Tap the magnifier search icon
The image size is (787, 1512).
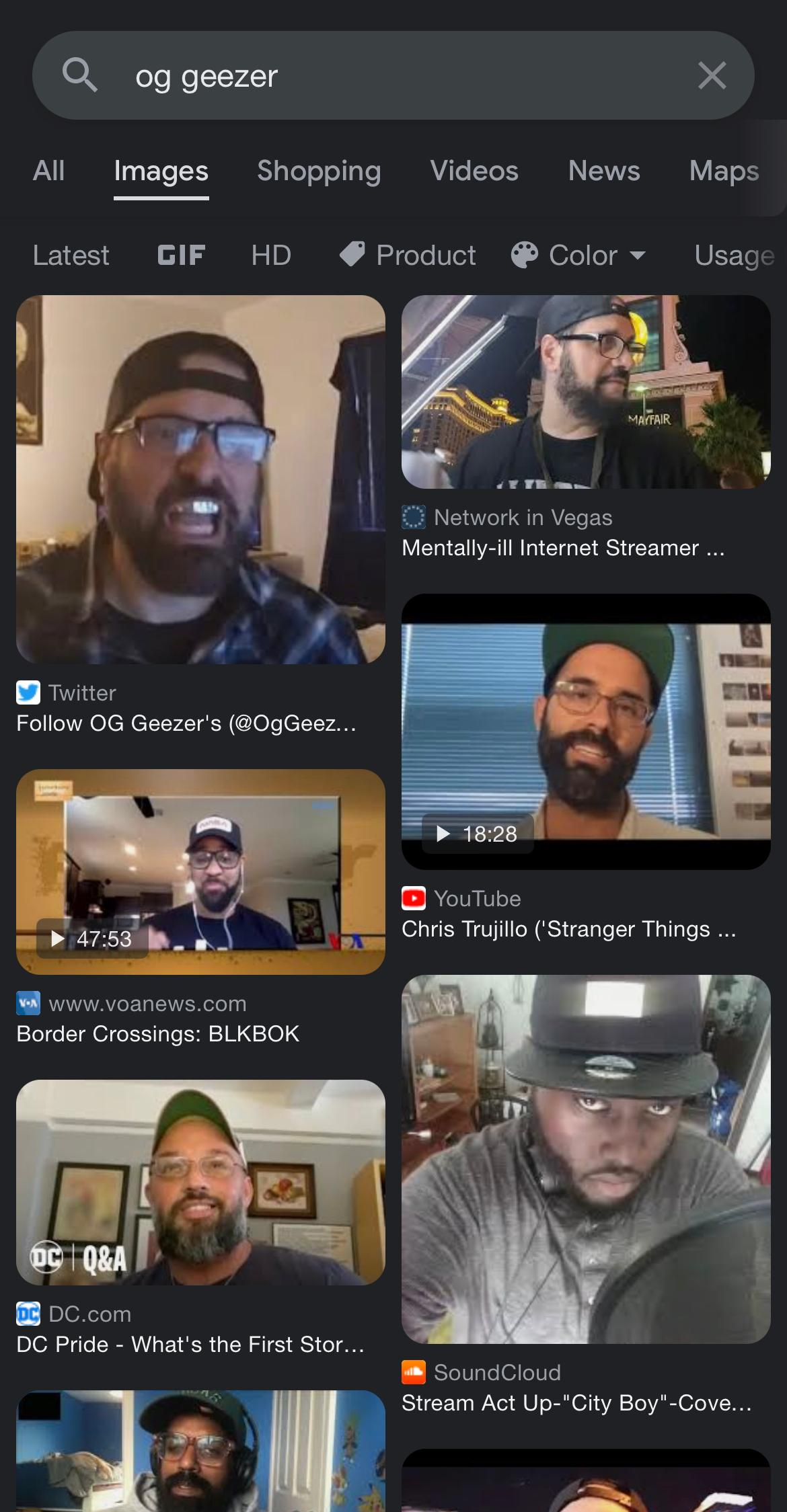(80, 75)
